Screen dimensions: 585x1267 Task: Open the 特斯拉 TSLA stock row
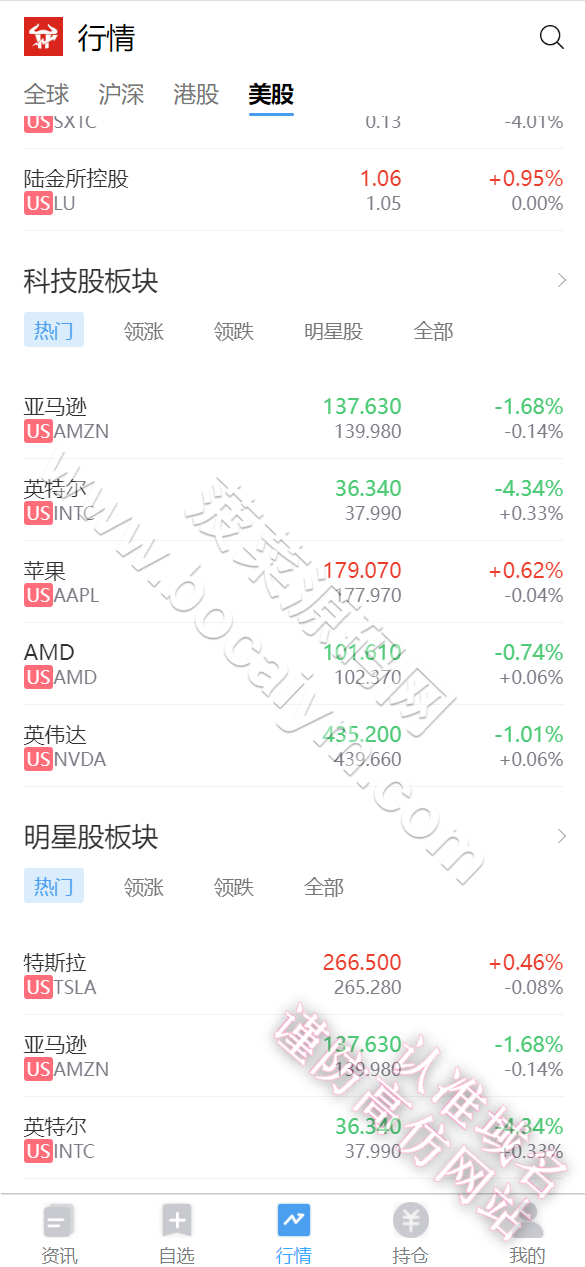coord(293,974)
